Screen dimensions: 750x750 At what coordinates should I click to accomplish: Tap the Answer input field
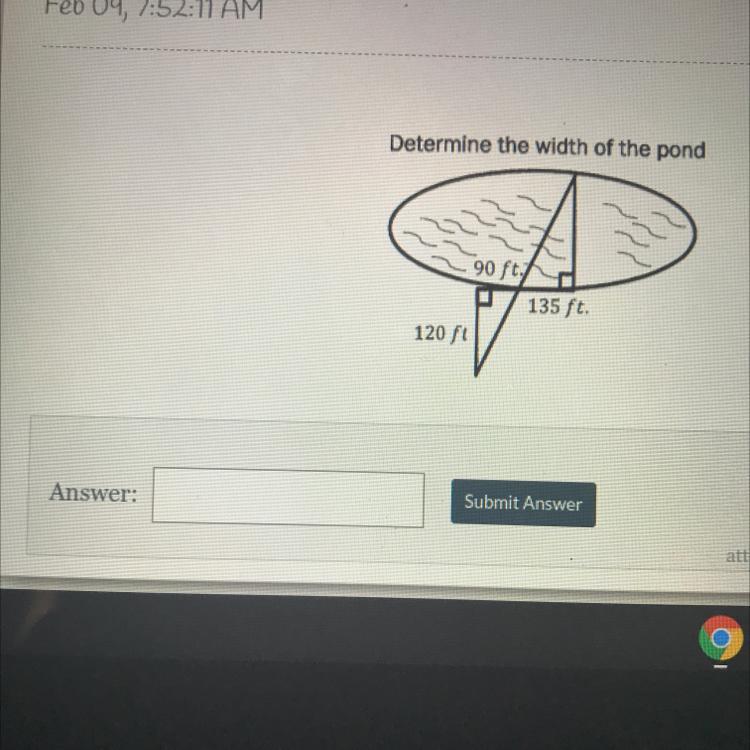(288, 498)
